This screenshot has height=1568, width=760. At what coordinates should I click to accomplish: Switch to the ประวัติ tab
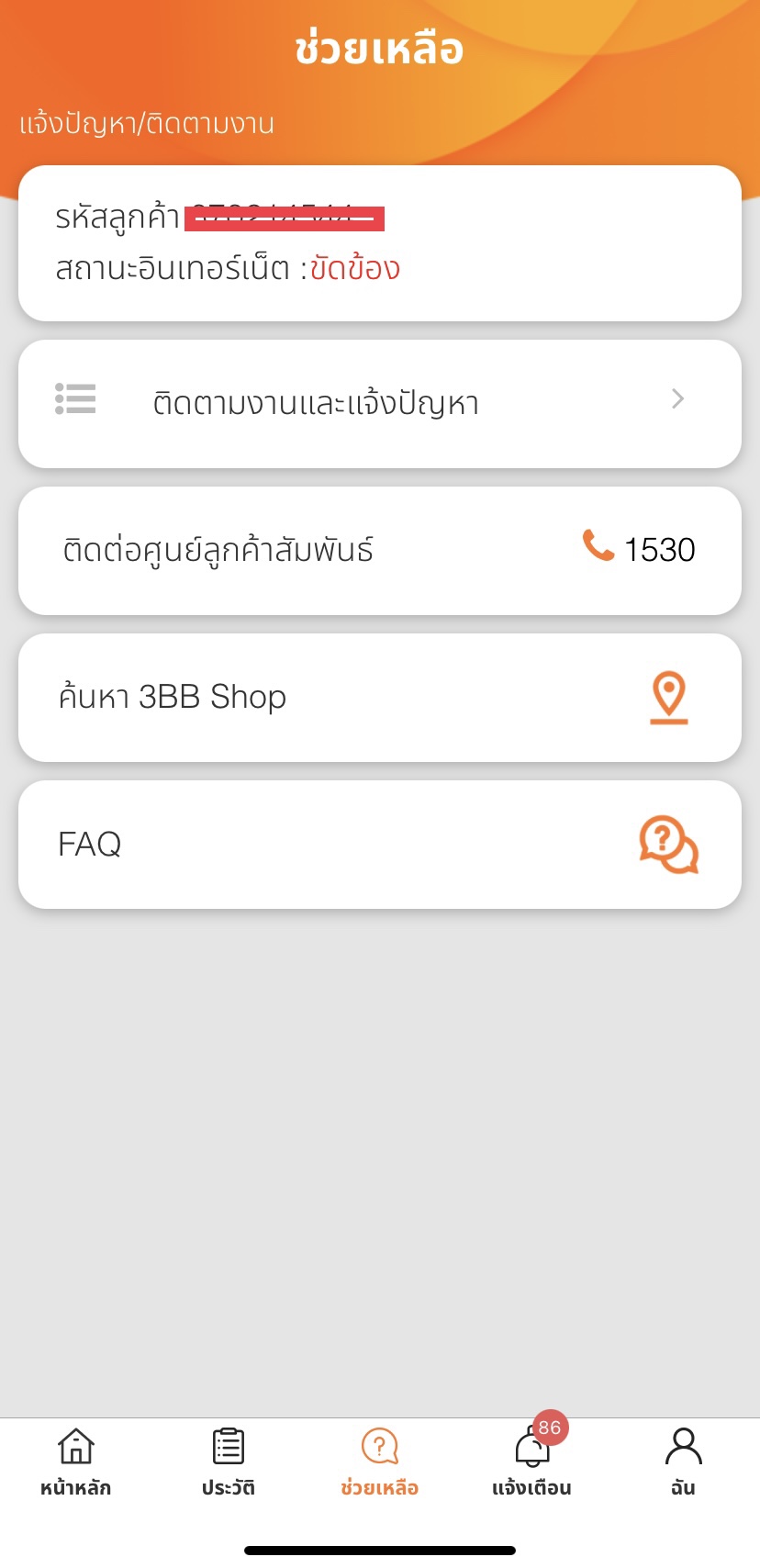(228, 1462)
